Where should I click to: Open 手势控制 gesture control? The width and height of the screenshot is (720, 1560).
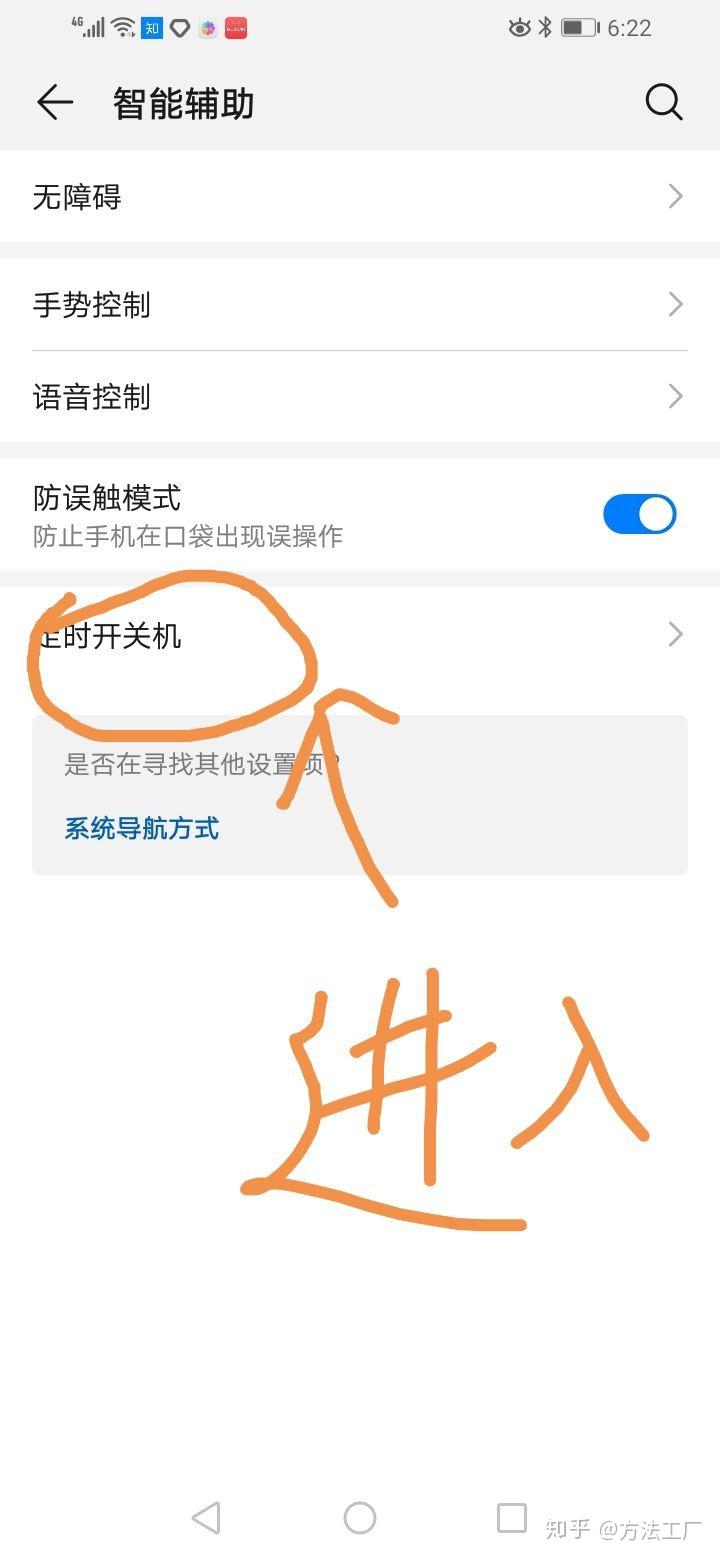pos(360,304)
